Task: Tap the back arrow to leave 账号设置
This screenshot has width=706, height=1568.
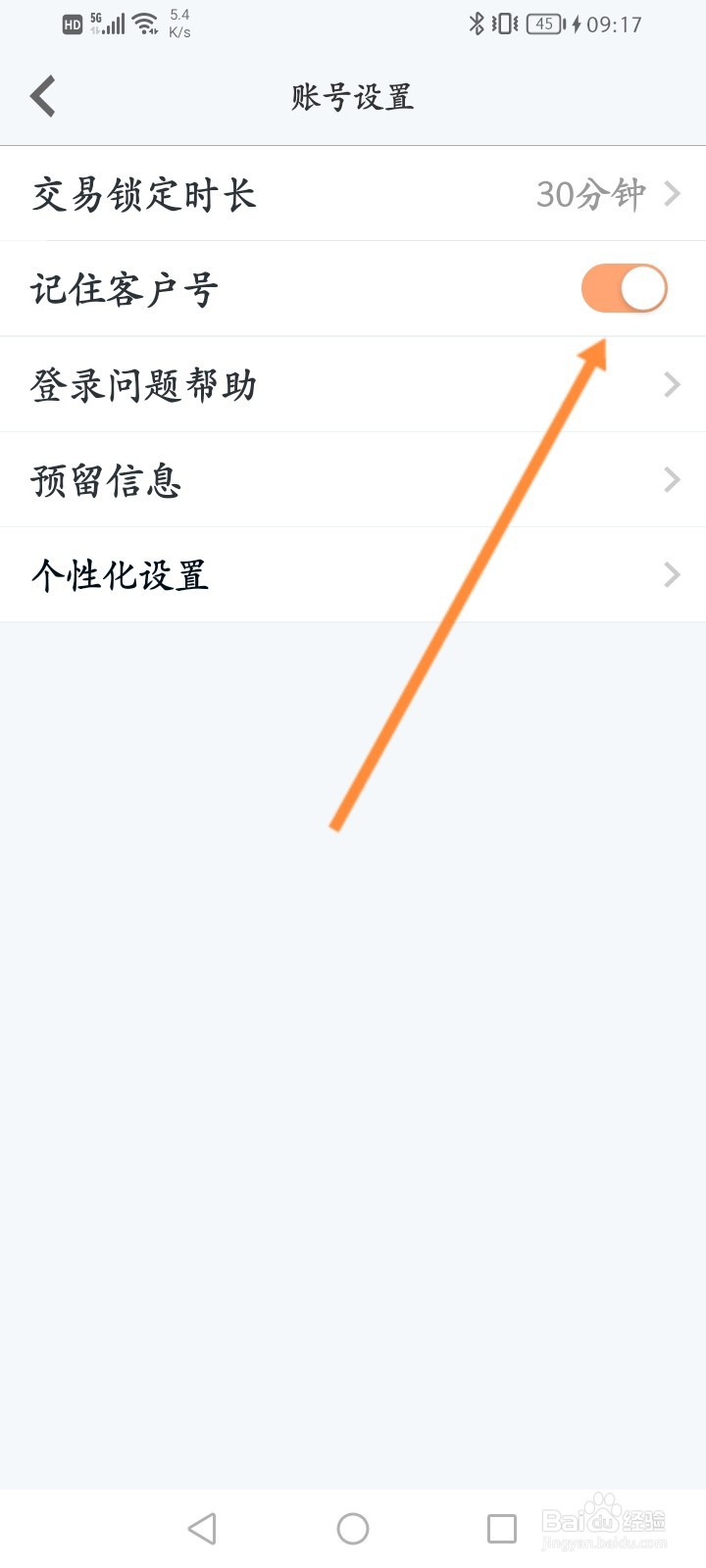Action: [x=42, y=95]
